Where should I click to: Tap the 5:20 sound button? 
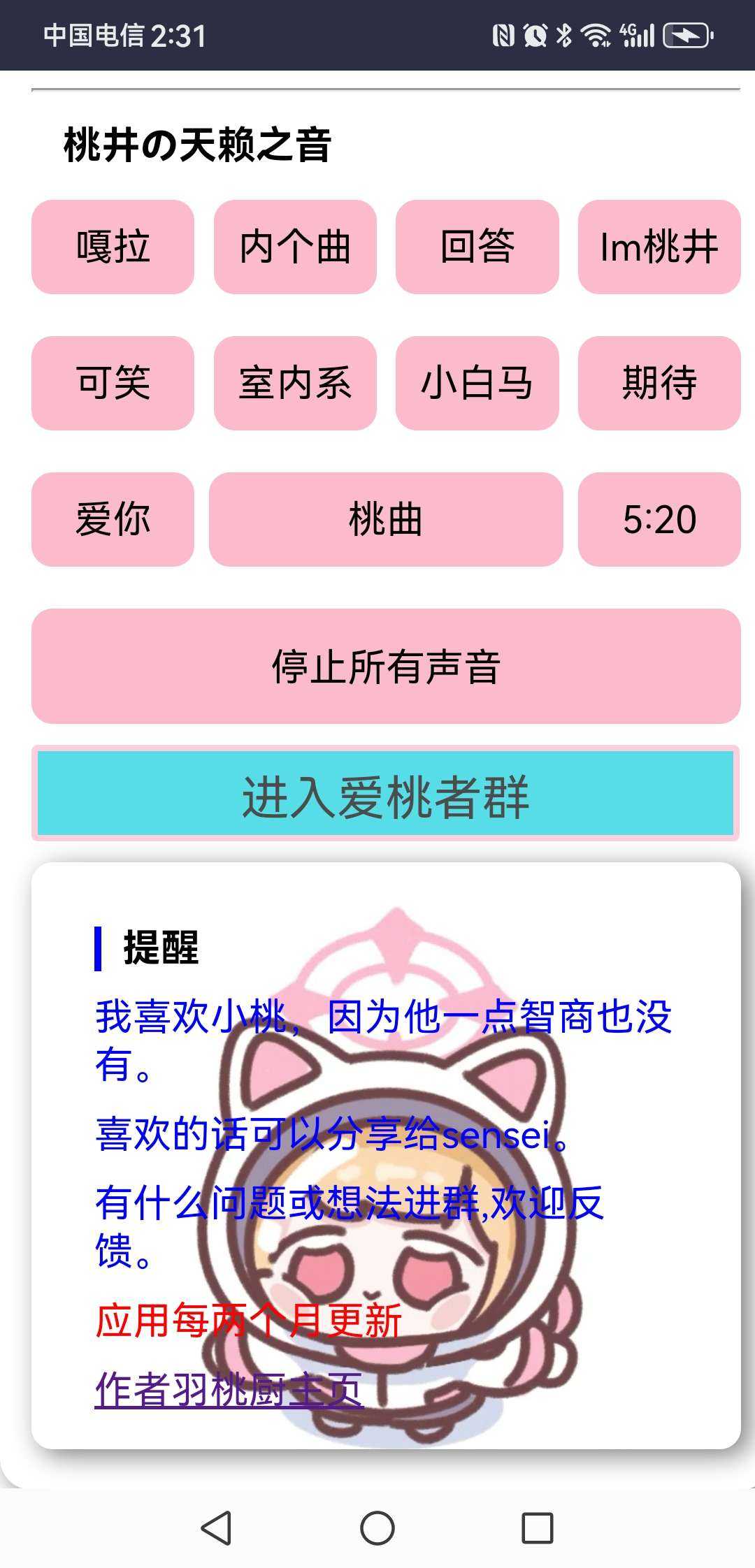pos(659,519)
